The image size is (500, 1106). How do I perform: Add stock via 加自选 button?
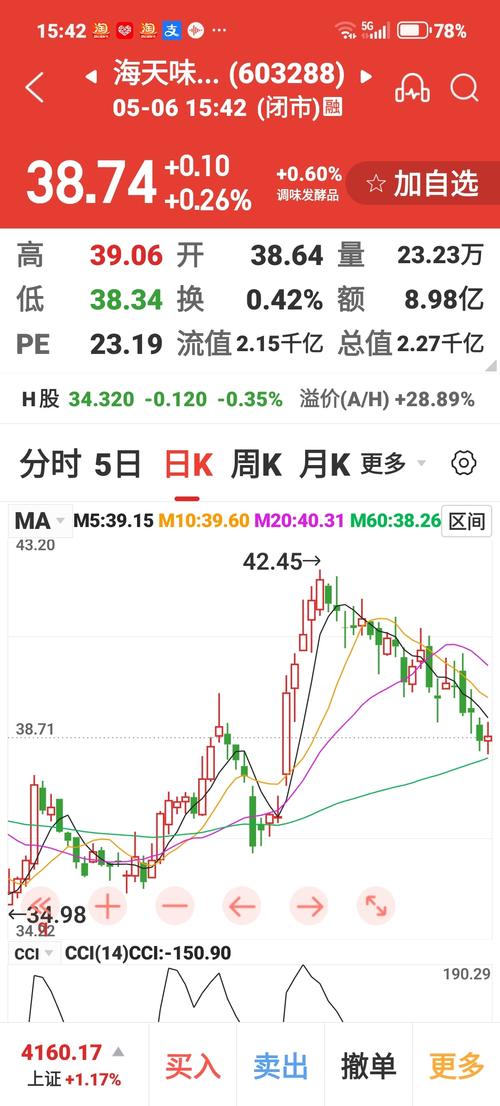click(x=422, y=184)
